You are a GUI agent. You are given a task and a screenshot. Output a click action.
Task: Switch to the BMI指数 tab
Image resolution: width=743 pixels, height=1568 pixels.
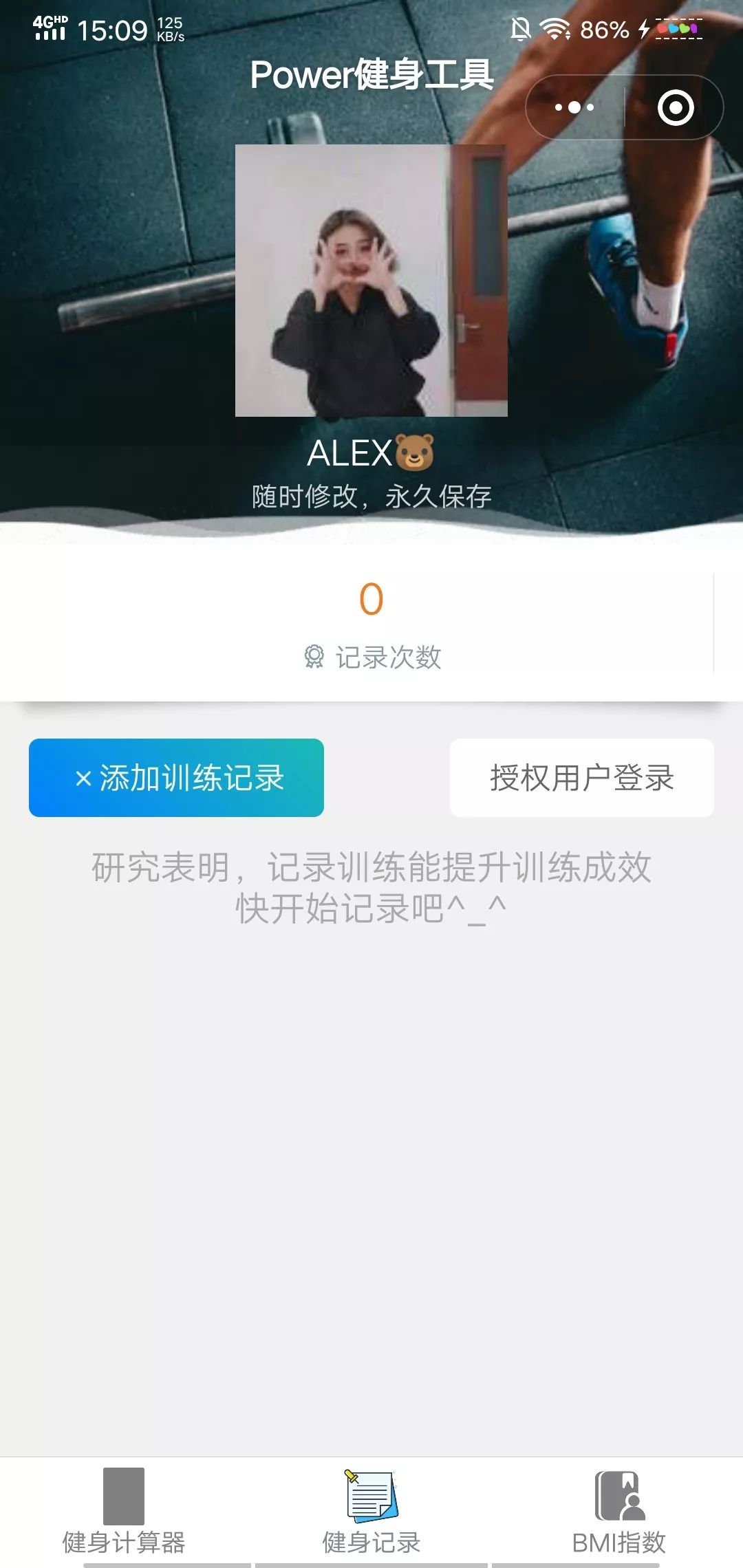coord(619,1513)
